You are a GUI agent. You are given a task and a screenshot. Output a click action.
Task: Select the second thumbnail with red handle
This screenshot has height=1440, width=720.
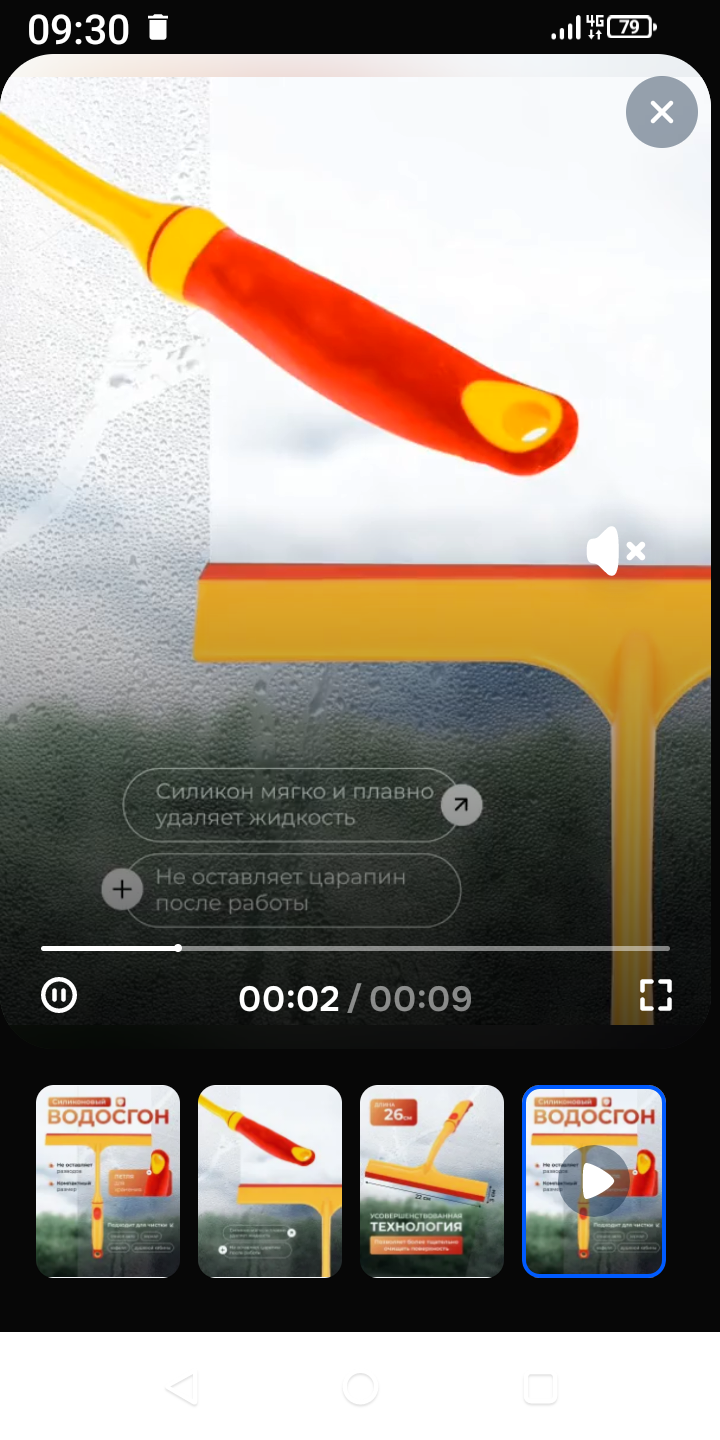tap(270, 1181)
